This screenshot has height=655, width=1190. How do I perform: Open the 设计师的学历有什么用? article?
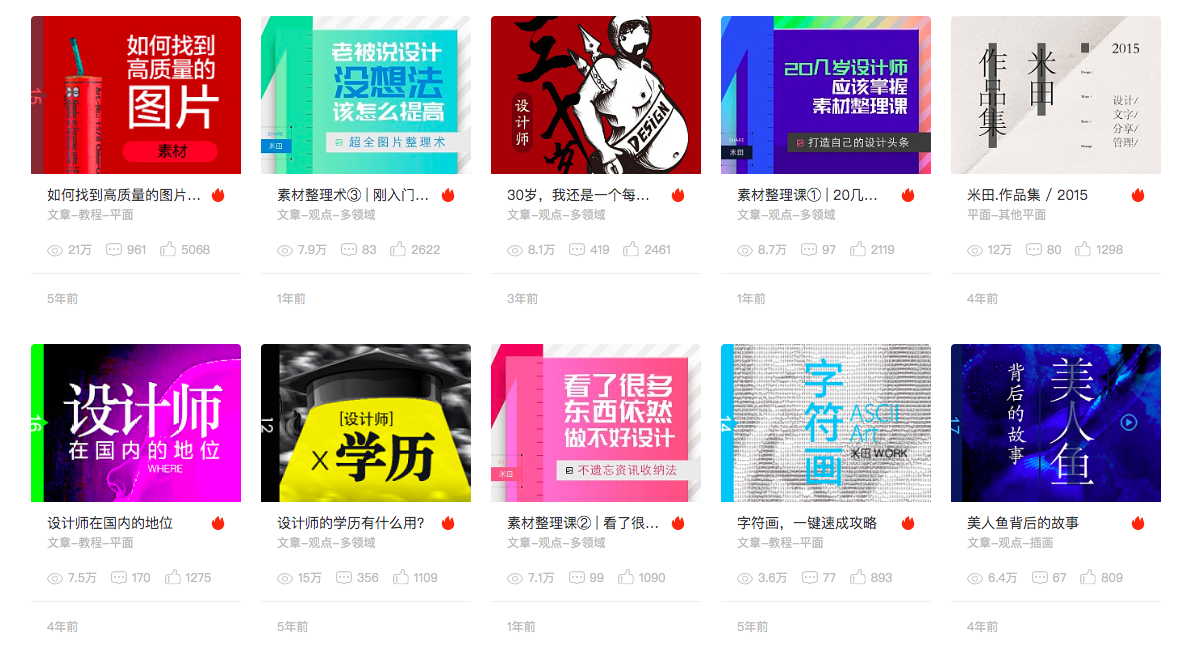click(366, 423)
